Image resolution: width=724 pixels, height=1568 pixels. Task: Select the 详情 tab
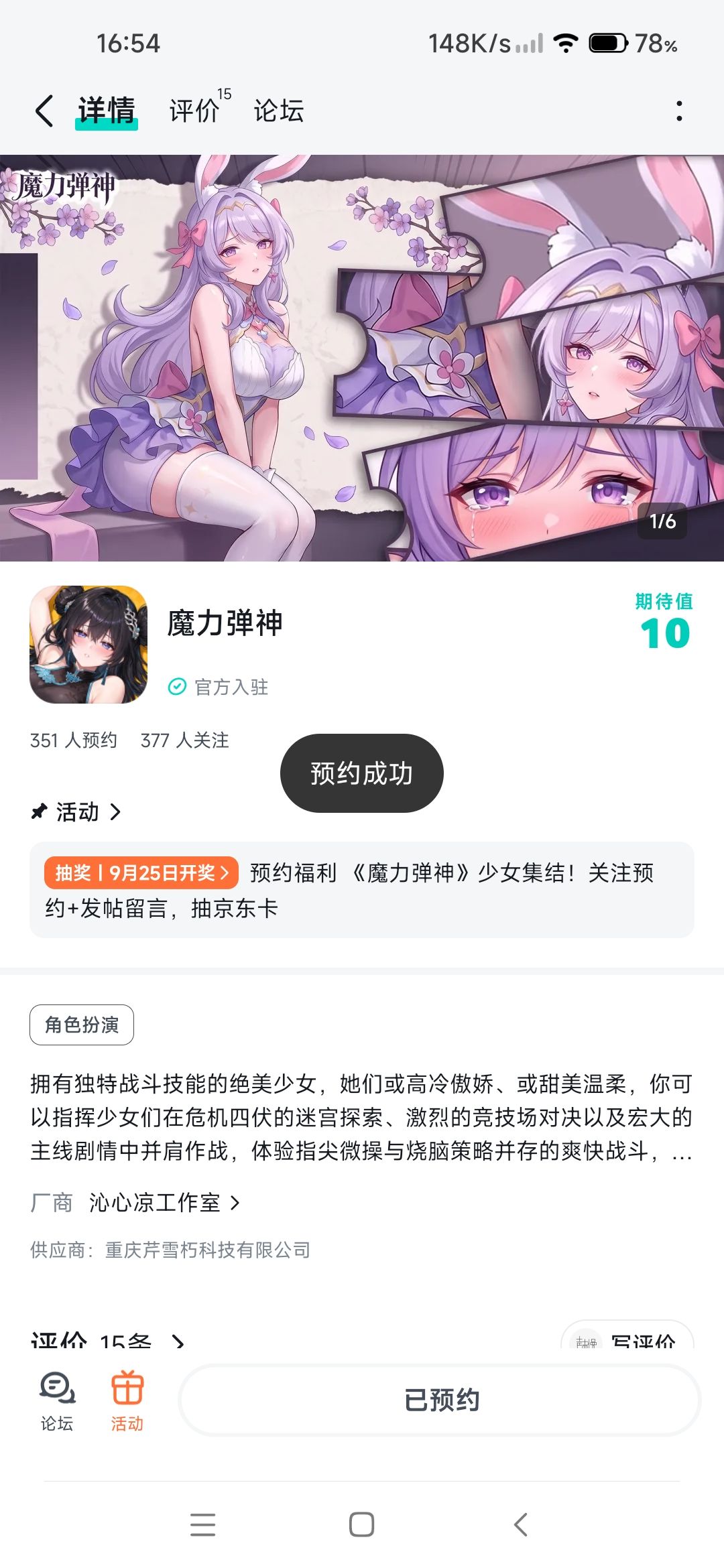[107, 111]
